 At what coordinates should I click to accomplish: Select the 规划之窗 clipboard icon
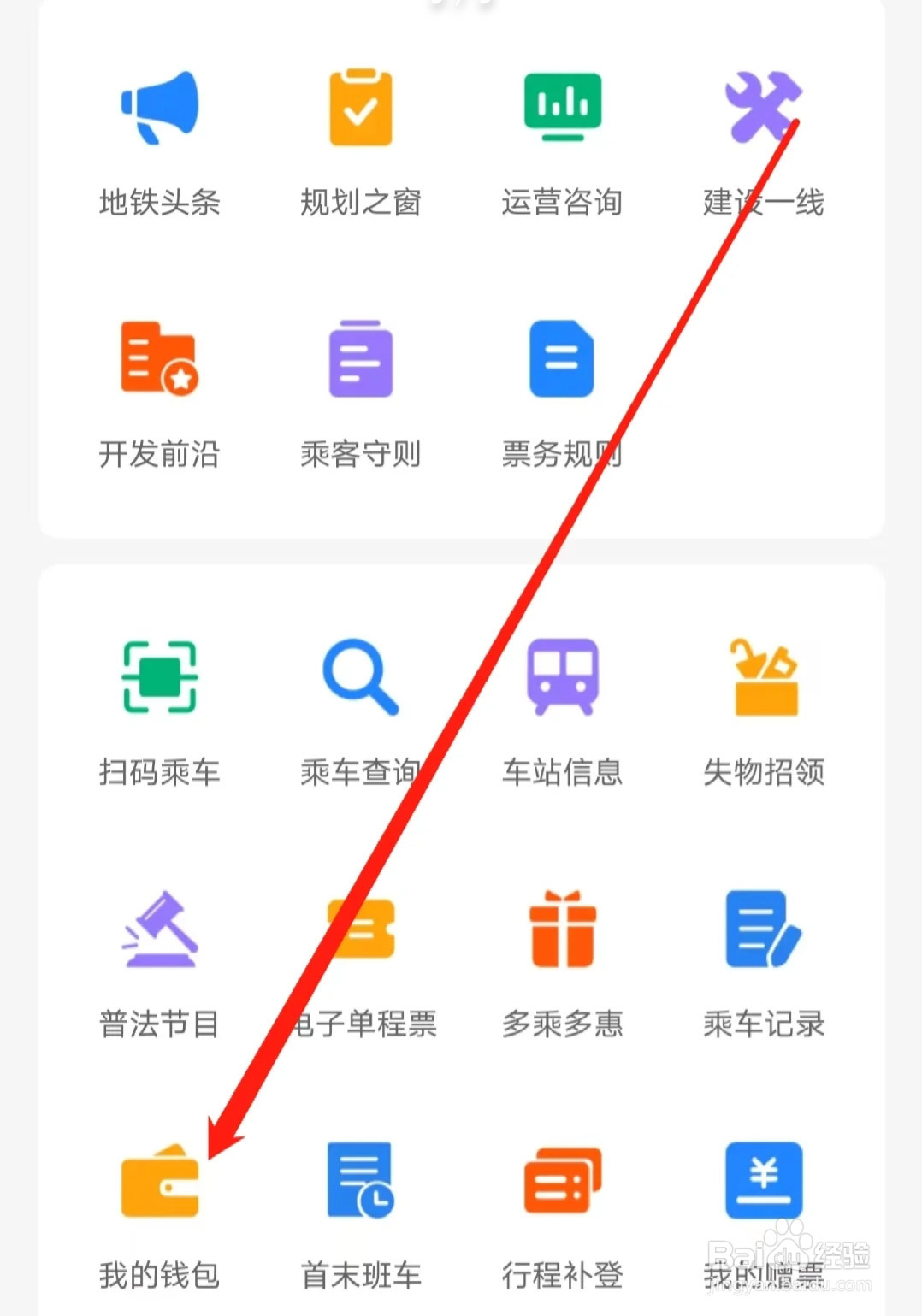pyautogui.click(x=361, y=105)
